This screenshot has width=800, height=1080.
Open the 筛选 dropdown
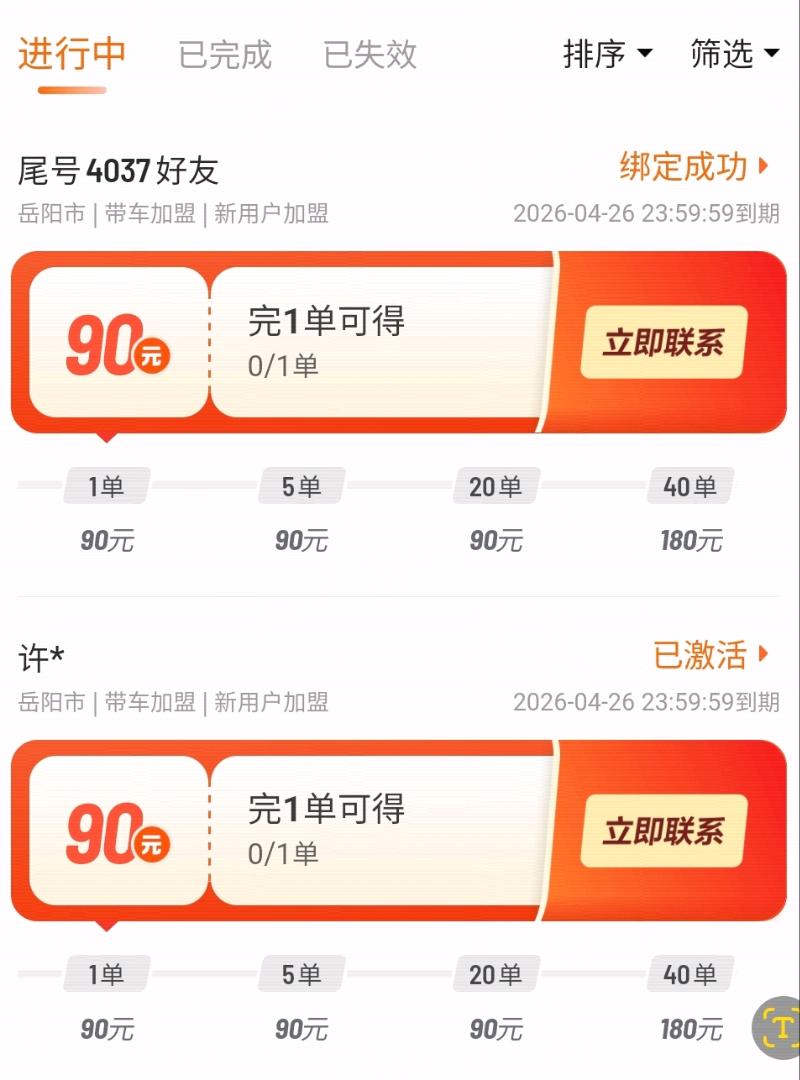(x=733, y=55)
